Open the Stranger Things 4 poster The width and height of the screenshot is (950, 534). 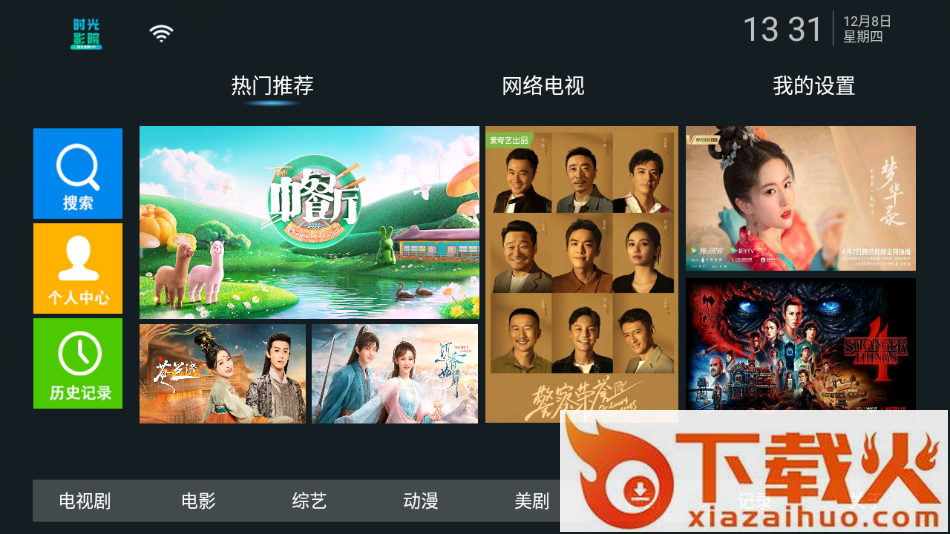coord(800,345)
